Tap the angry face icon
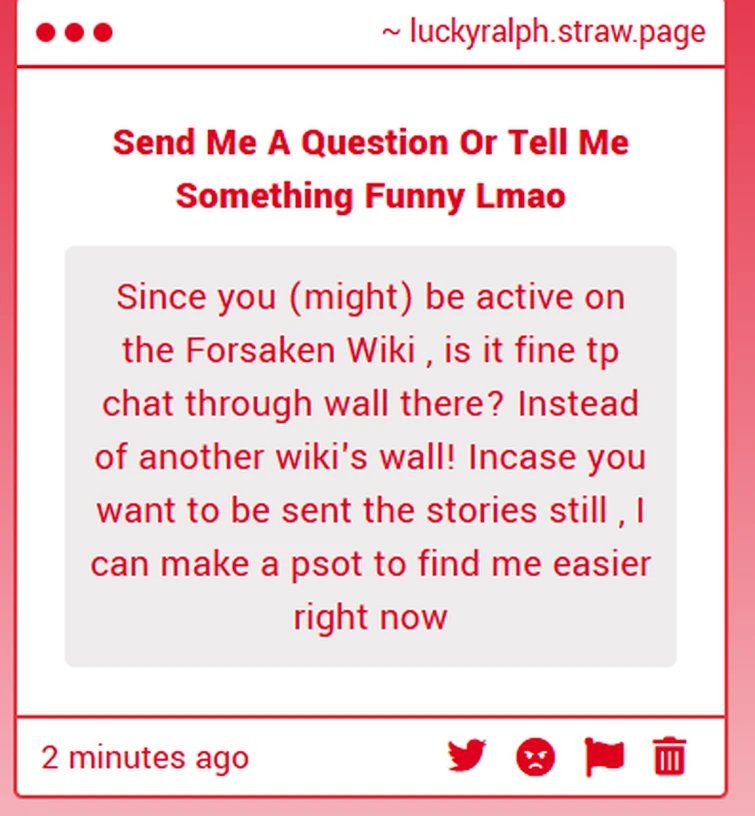The height and width of the screenshot is (816, 755). [536, 757]
